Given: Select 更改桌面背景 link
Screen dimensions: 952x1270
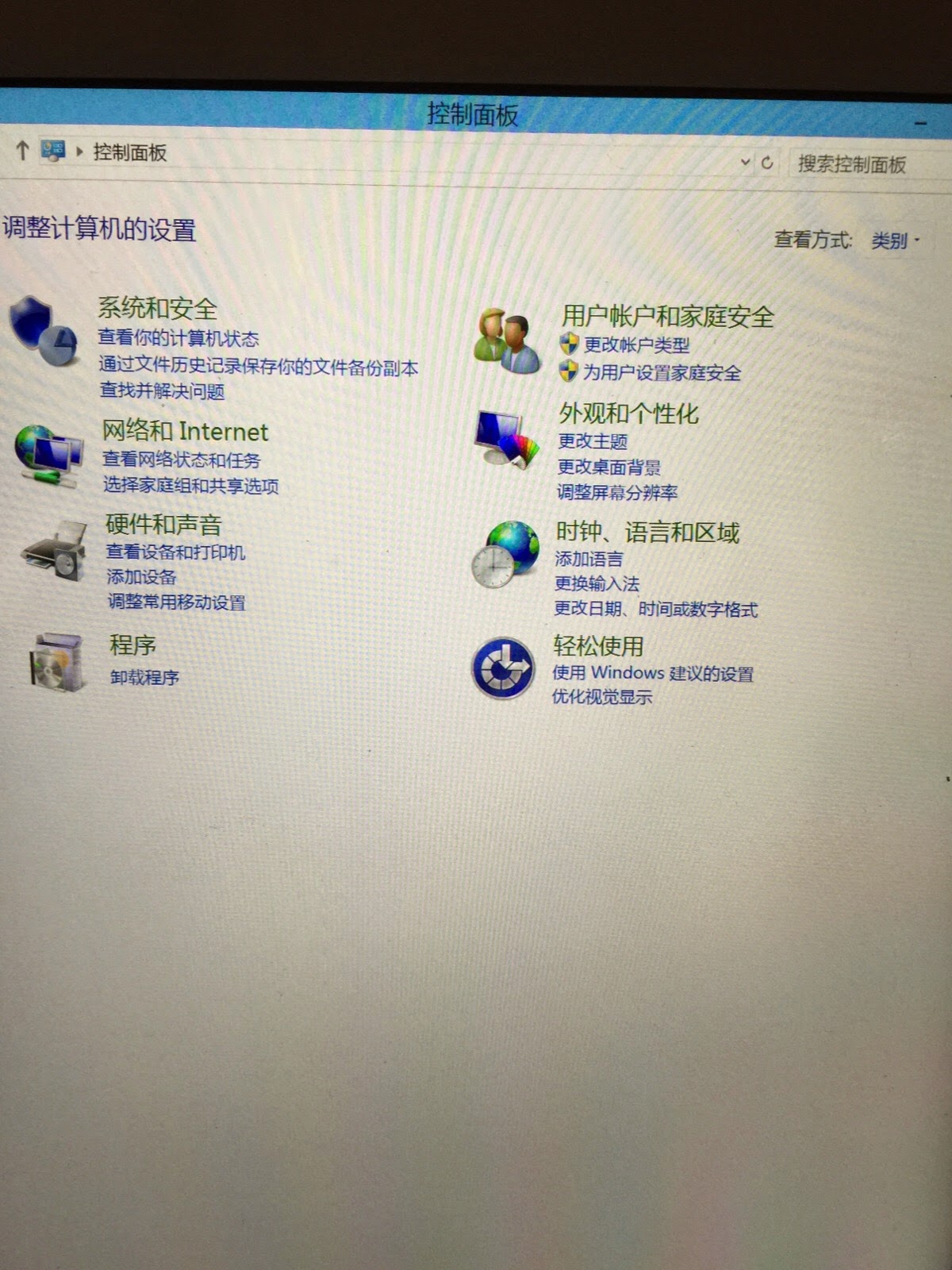Looking at the screenshot, I should coord(608,467).
